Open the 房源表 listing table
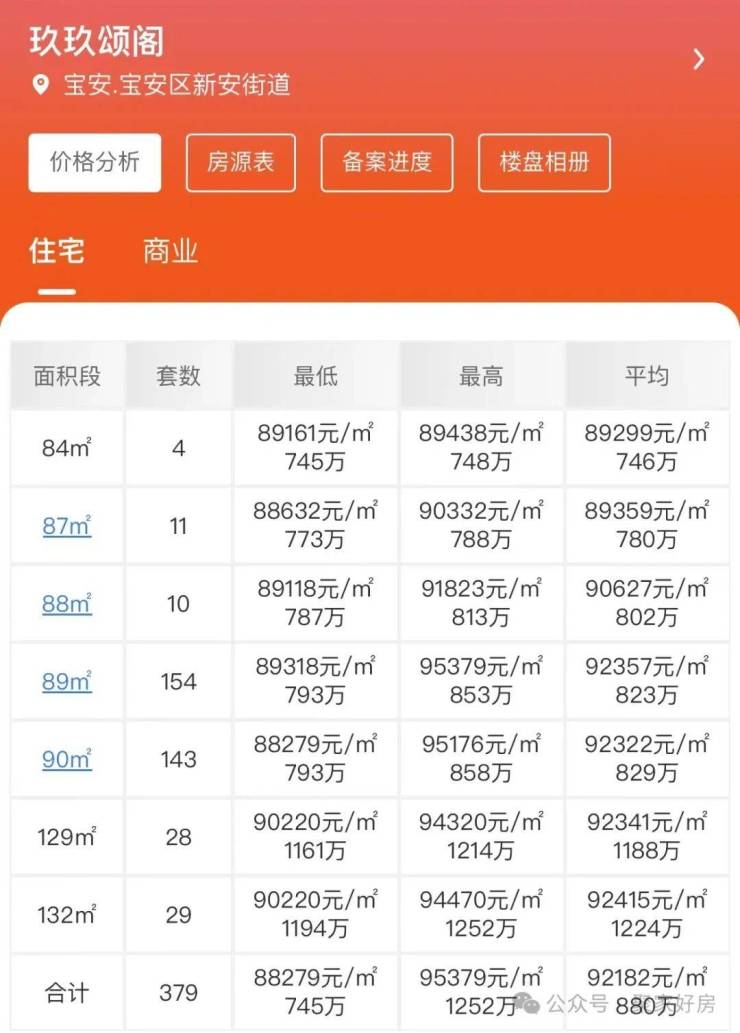Image resolution: width=740 pixels, height=1033 pixels. coord(241,162)
